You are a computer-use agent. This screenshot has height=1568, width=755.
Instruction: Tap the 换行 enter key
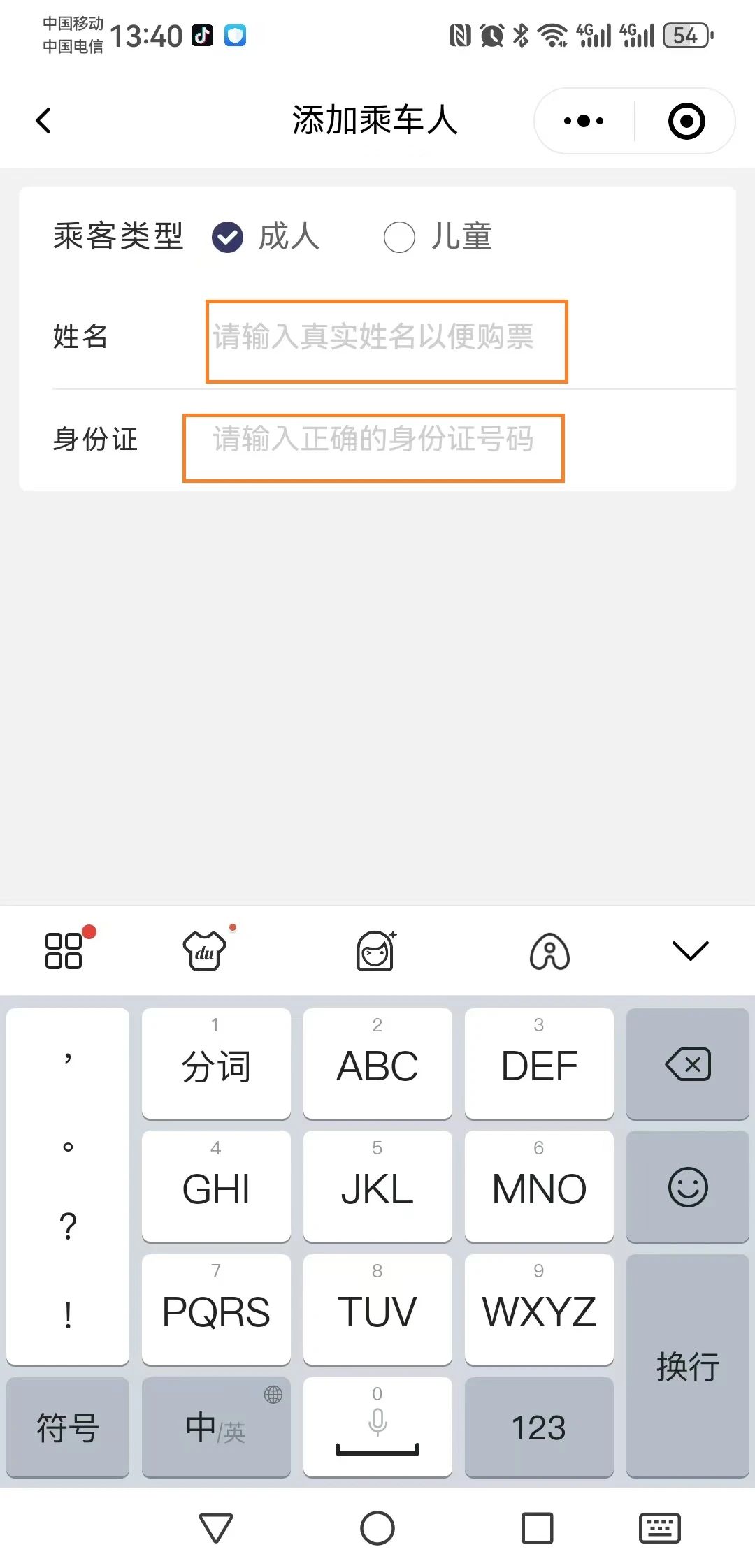point(687,1366)
